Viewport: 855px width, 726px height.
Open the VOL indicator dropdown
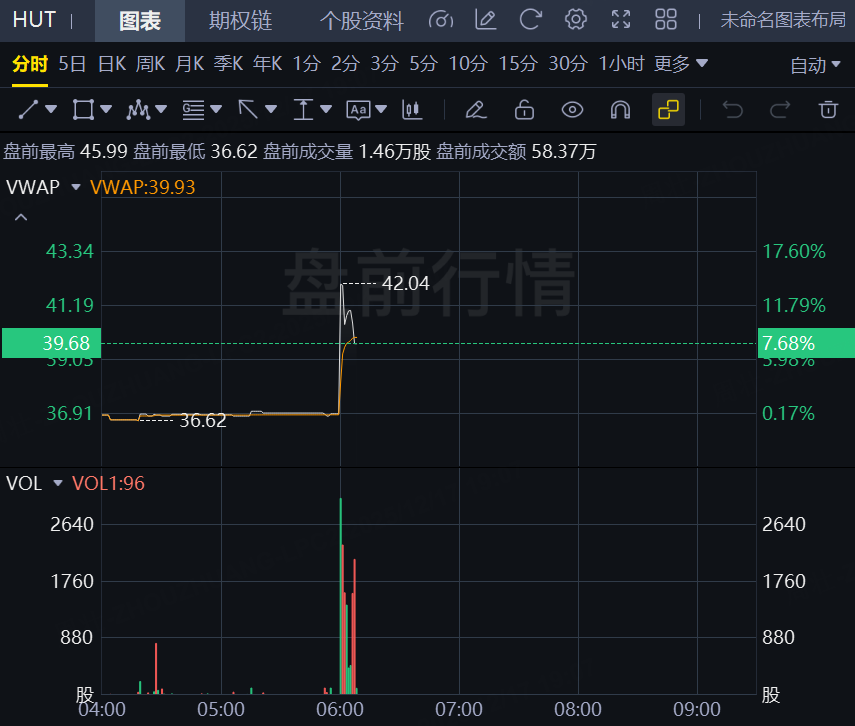[57, 484]
